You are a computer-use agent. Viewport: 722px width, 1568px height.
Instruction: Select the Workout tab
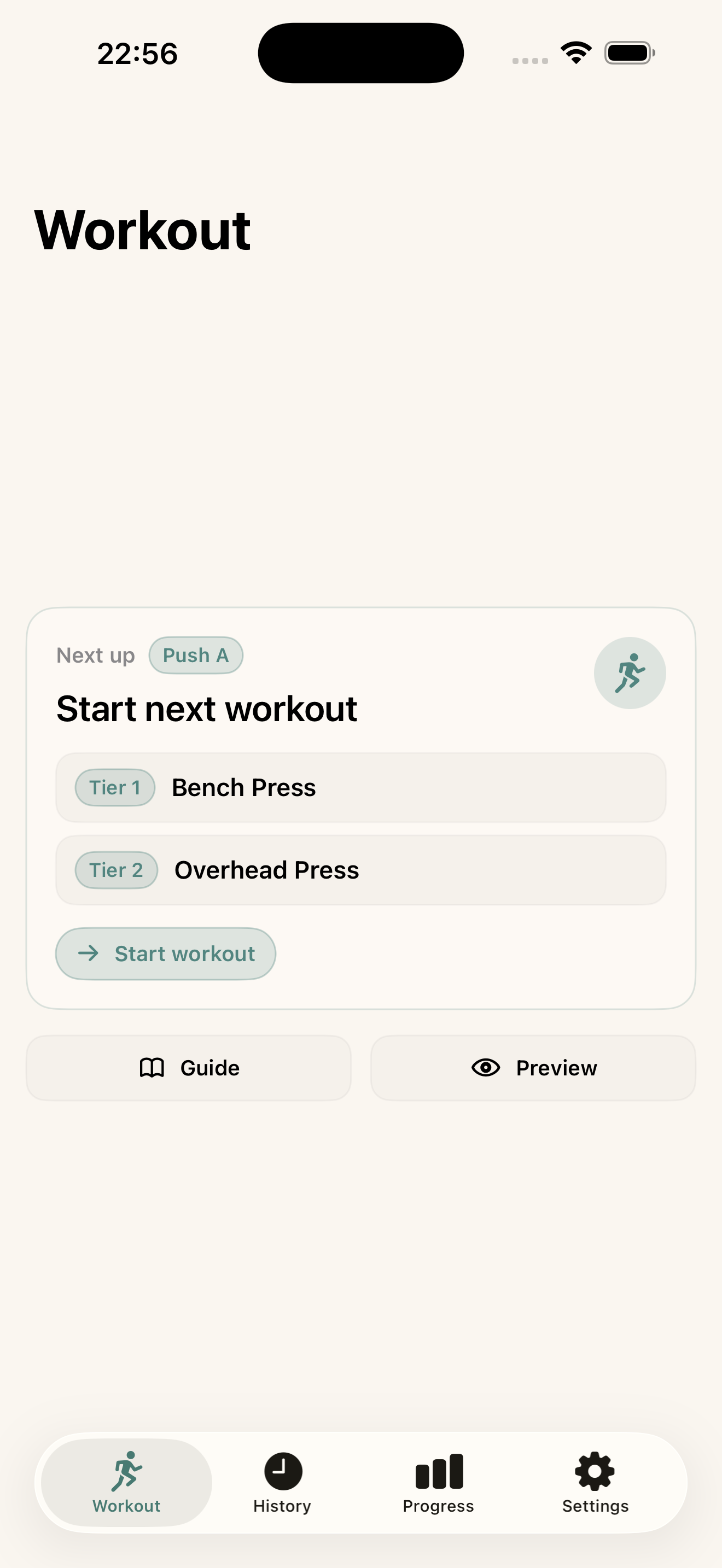(127, 1483)
